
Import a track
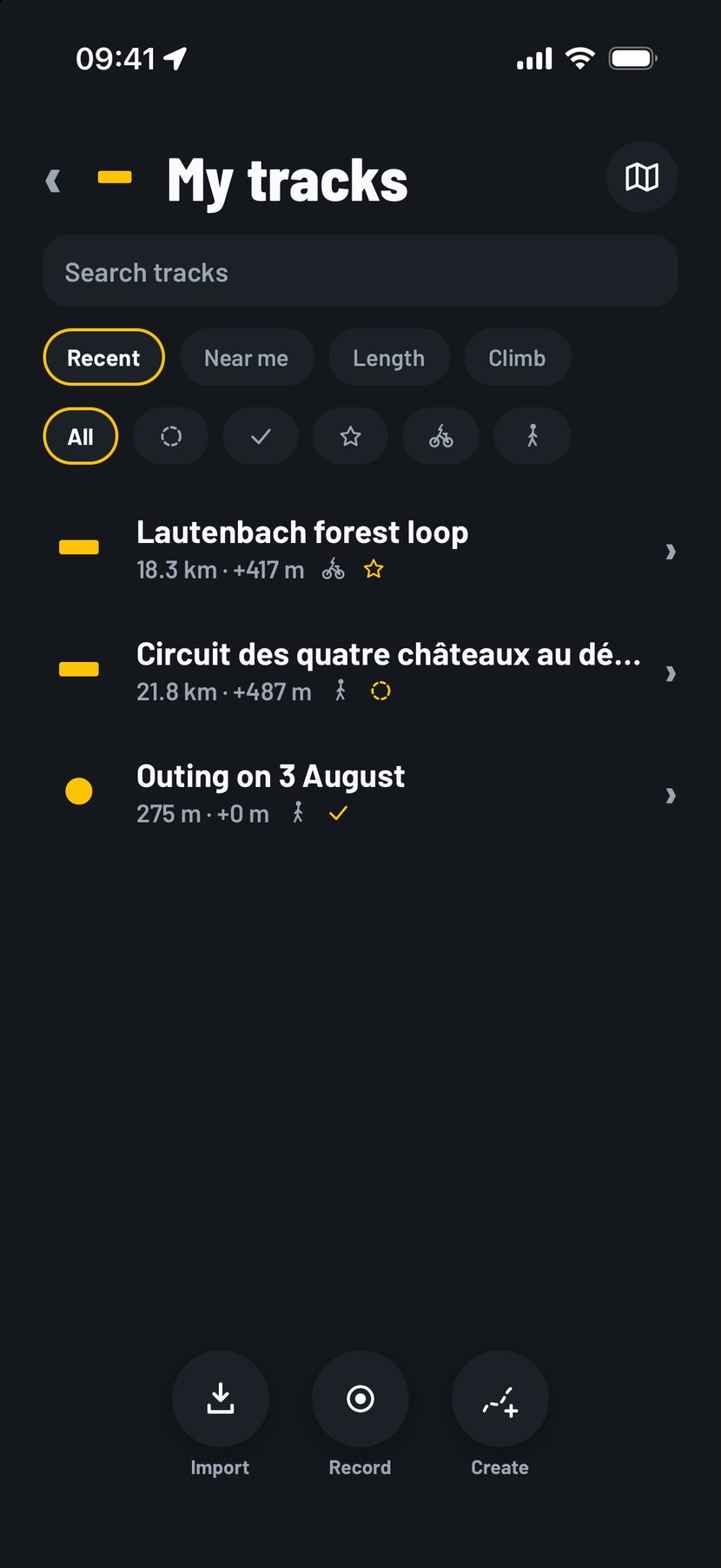click(221, 1414)
